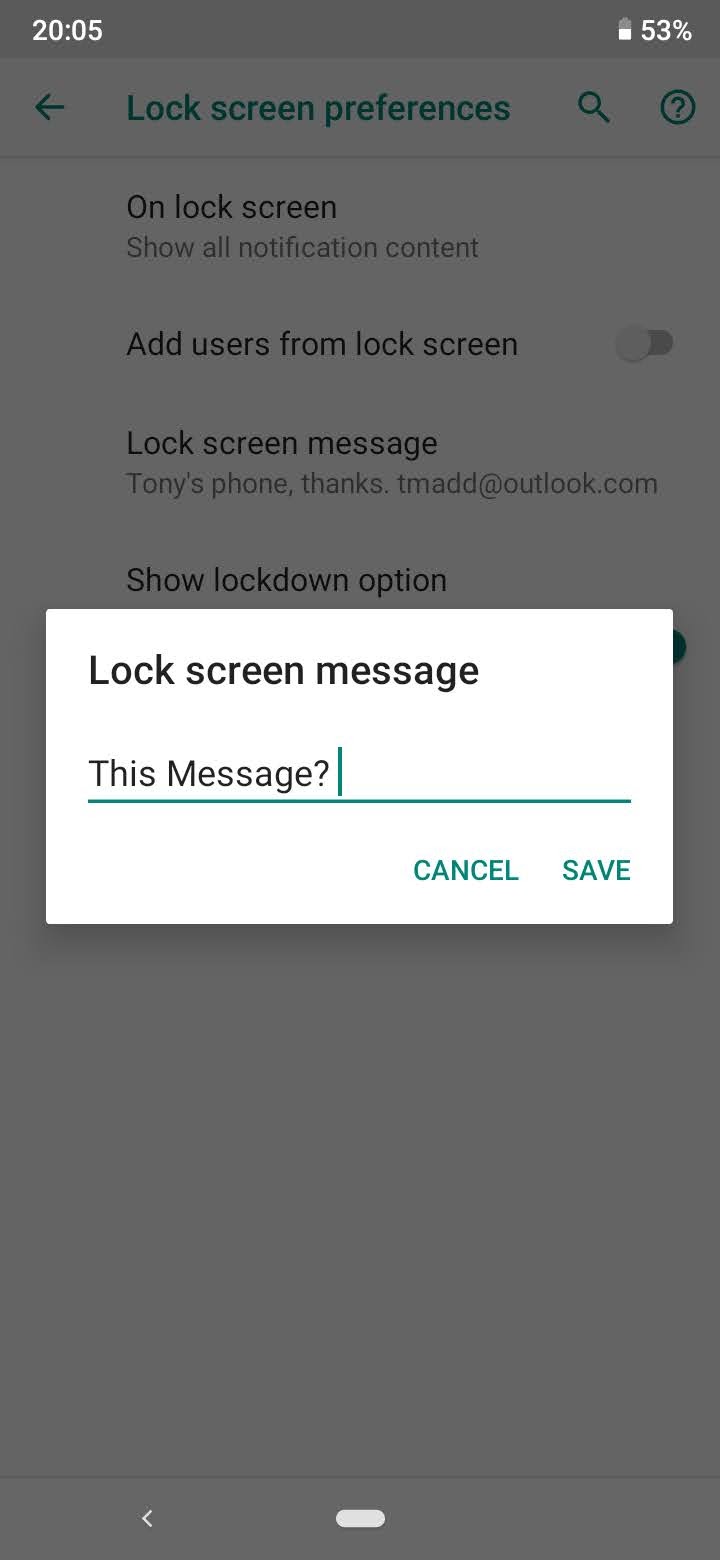Tap Save in the lock screen message dialog

click(x=596, y=870)
